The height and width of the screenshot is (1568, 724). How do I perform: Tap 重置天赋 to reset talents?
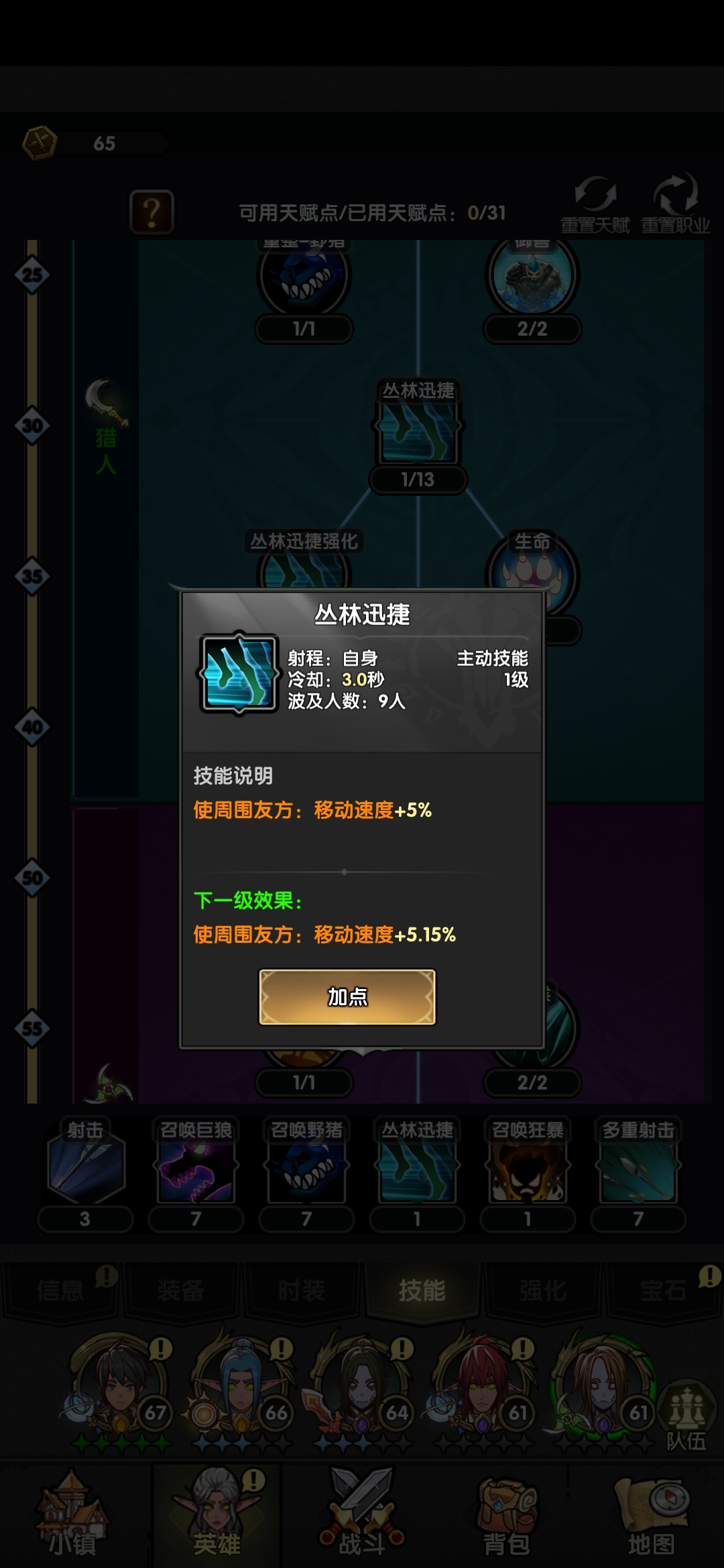coord(595,204)
